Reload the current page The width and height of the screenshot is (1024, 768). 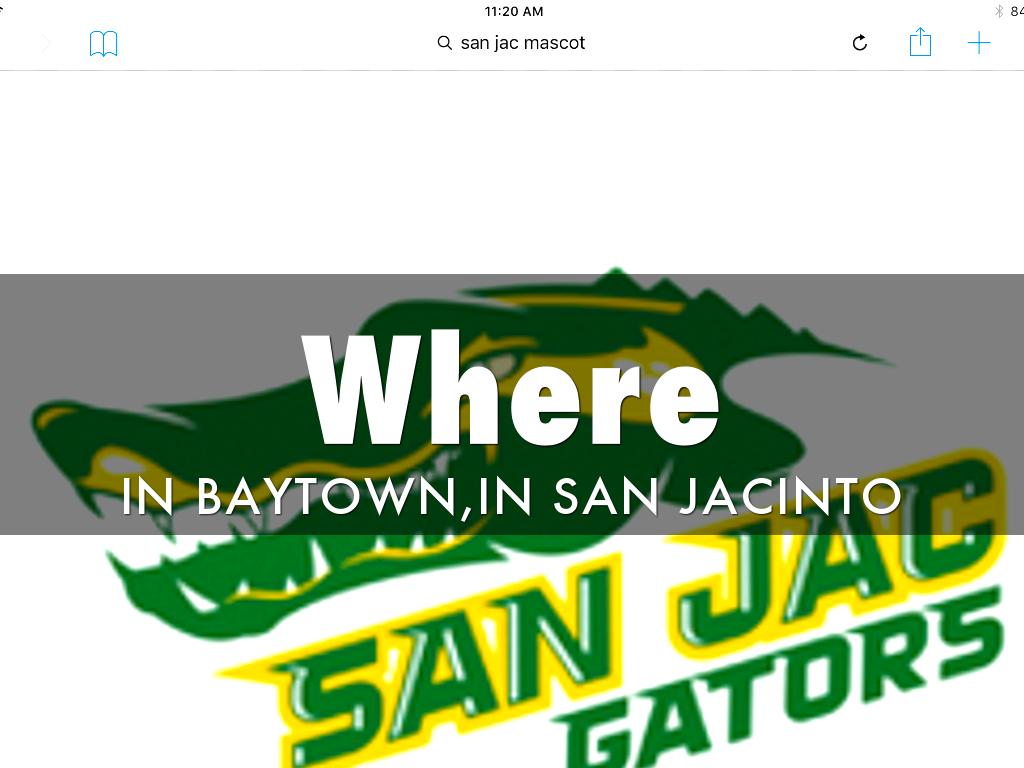859,43
